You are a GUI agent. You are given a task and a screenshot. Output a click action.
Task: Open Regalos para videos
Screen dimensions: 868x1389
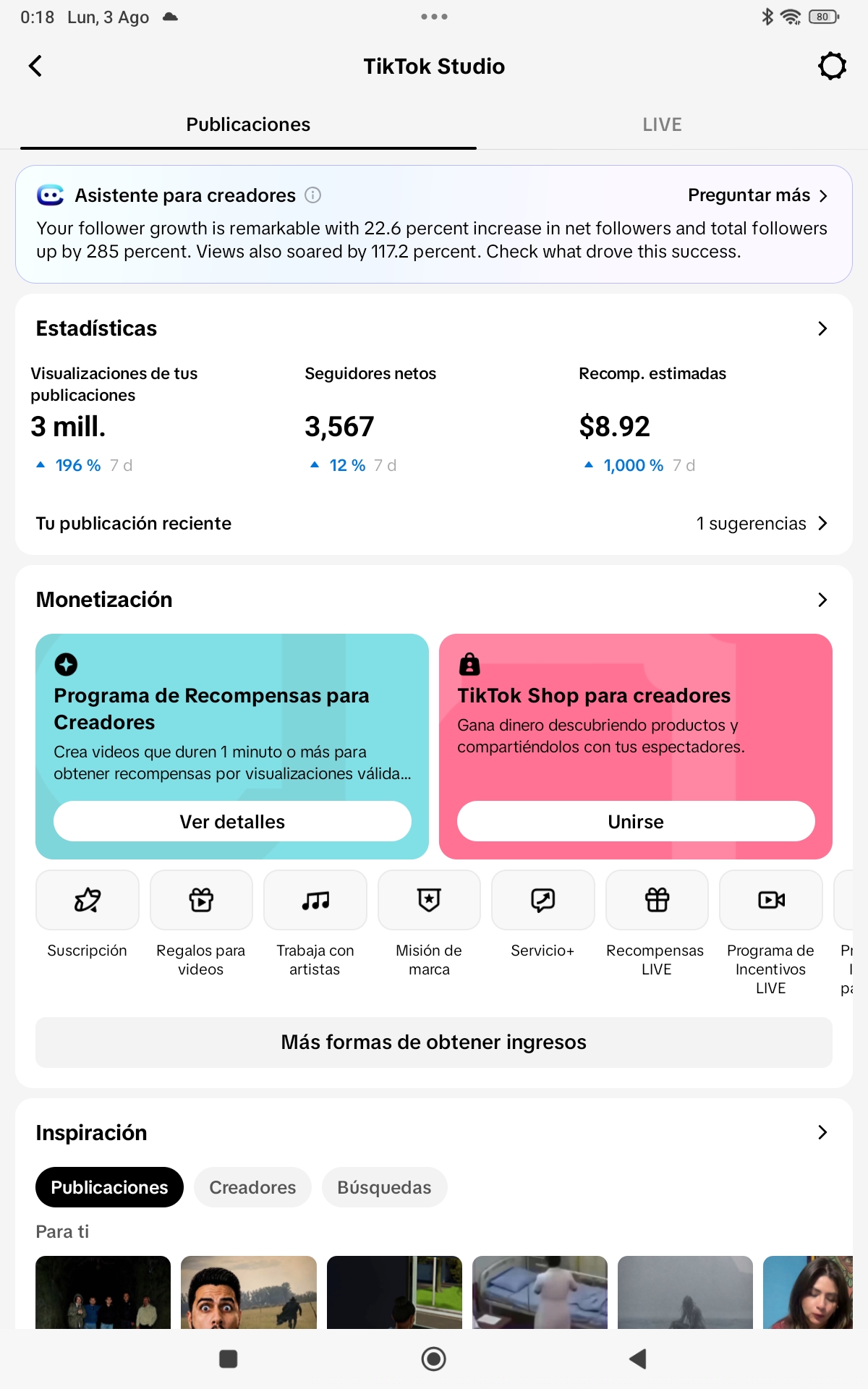click(x=201, y=924)
